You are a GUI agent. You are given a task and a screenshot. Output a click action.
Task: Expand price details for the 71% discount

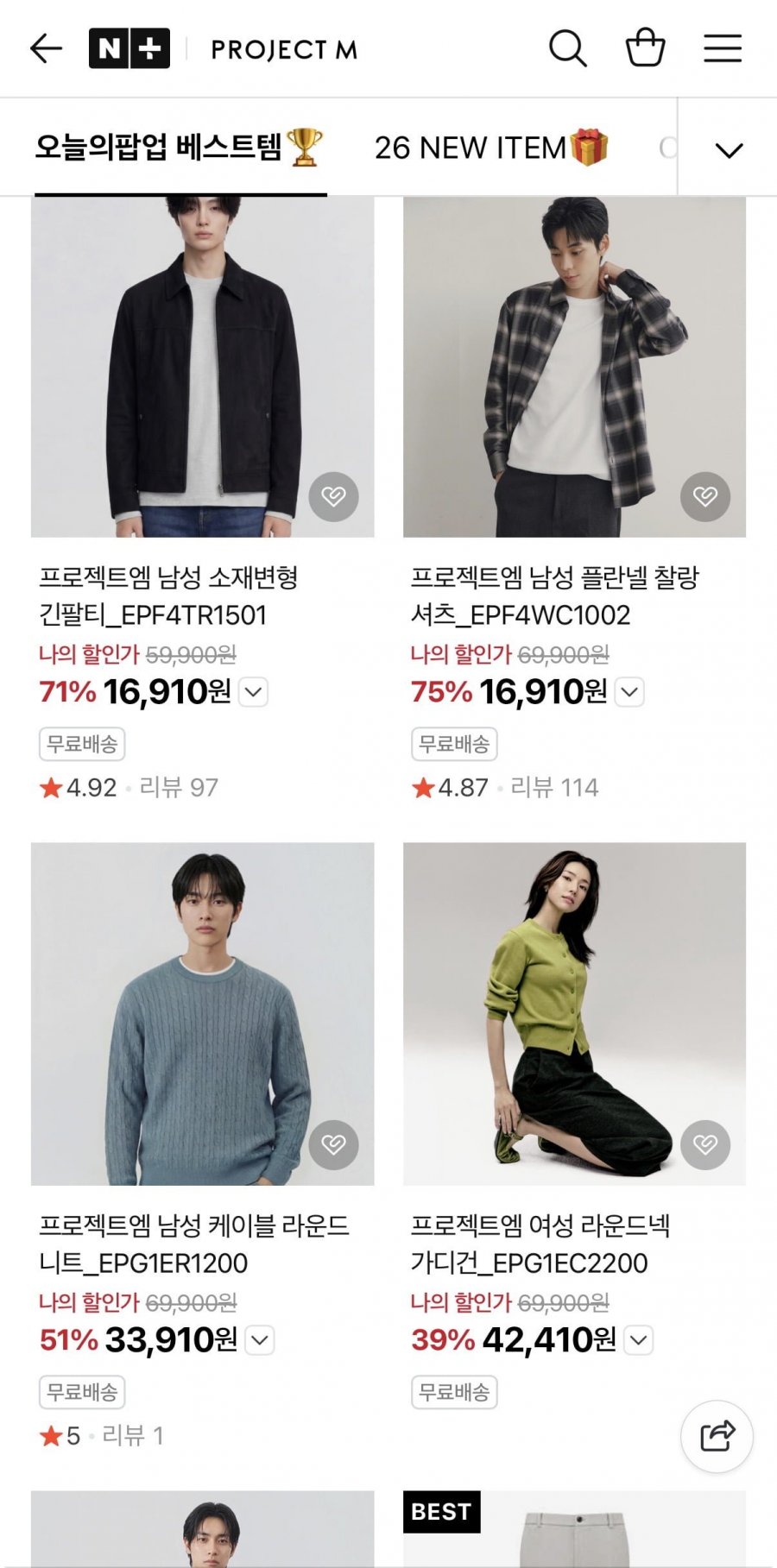point(254,692)
